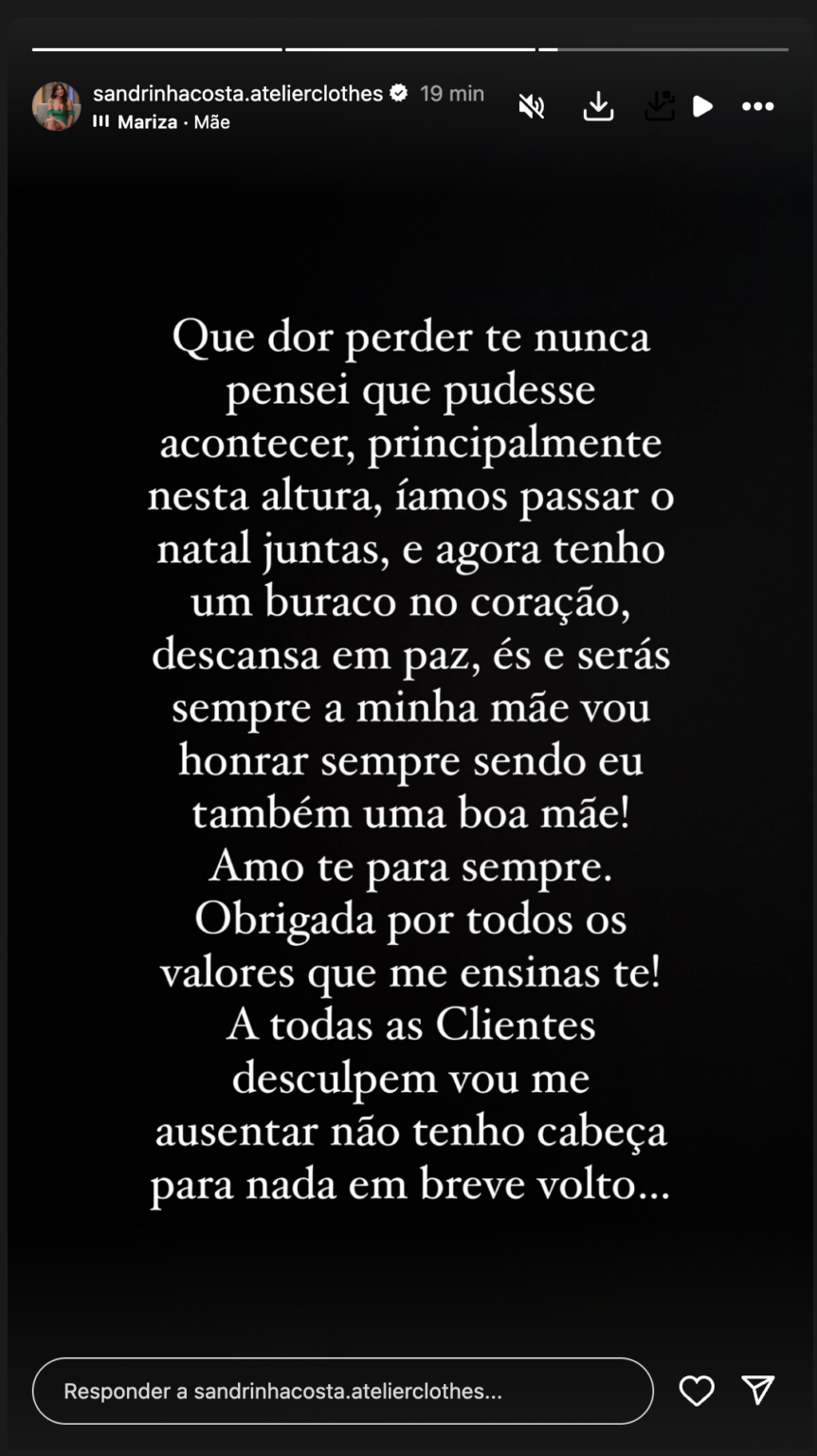The height and width of the screenshot is (1456, 817).
Task: Download all stories icon
Action: pos(659,106)
